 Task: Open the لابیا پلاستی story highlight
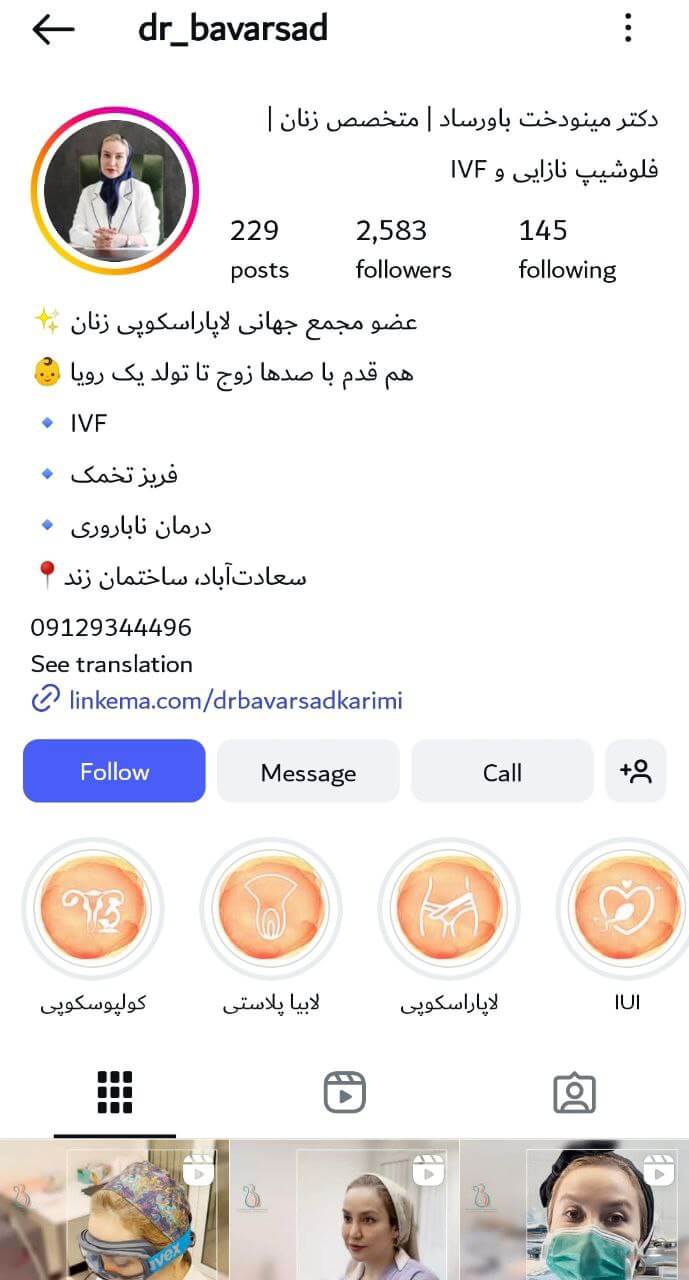click(271, 908)
